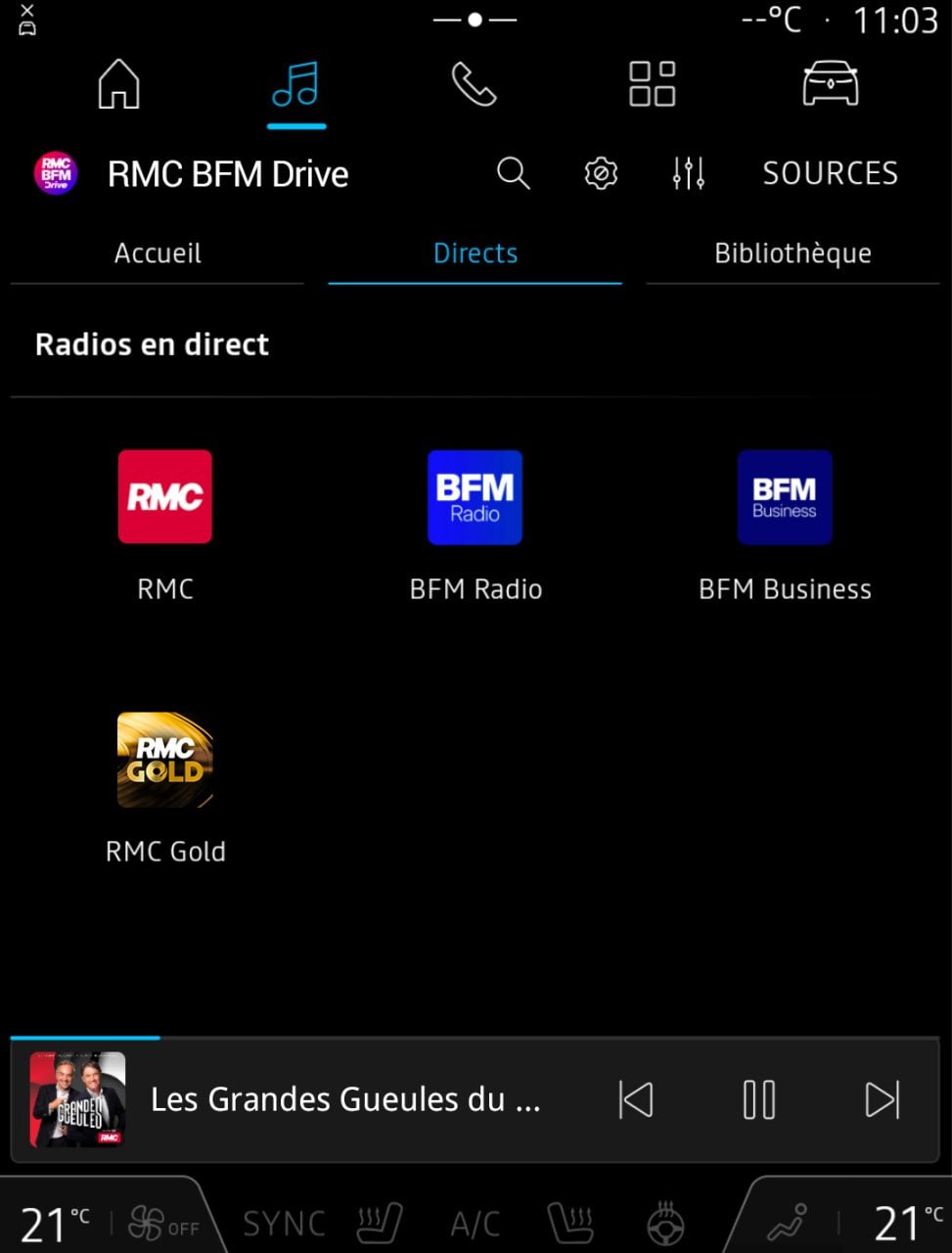952x1253 pixels.
Task: Enable SYNC climate control
Action: click(x=282, y=1219)
